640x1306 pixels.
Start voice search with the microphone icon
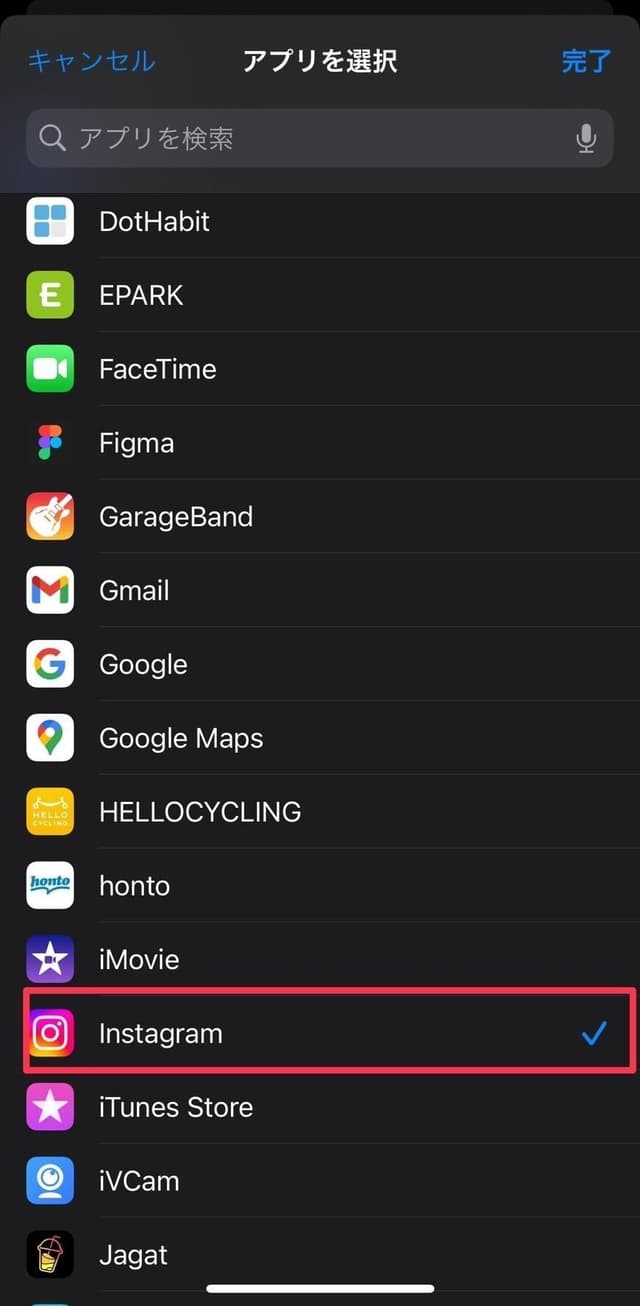pyautogui.click(x=586, y=138)
